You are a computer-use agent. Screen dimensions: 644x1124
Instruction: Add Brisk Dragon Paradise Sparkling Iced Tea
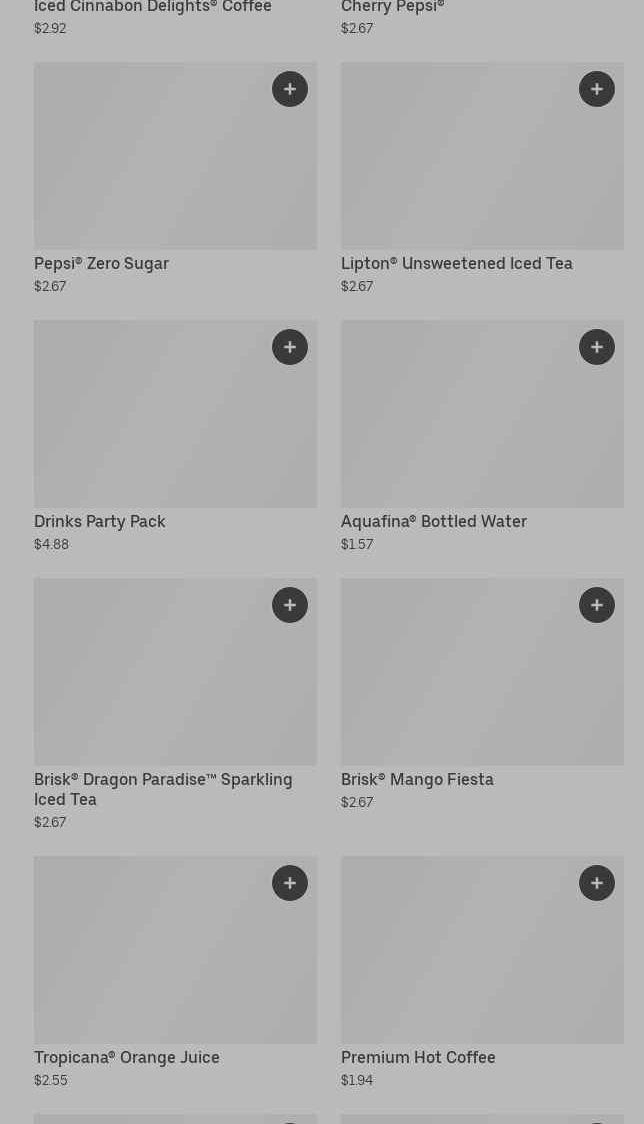pyautogui.click(x=290, y=605)
